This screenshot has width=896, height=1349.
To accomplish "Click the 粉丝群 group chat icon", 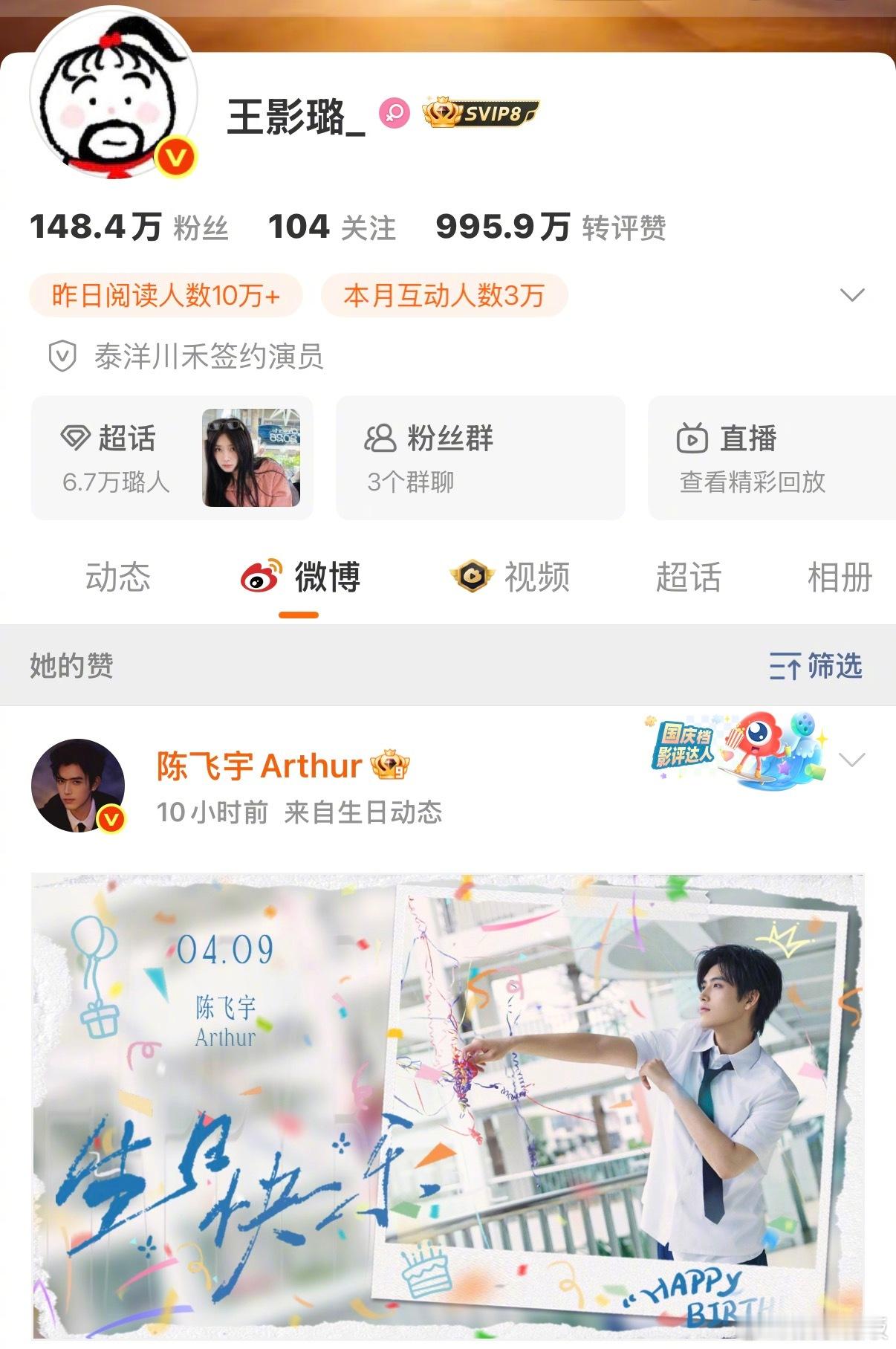I will click(x=380, y=439).
